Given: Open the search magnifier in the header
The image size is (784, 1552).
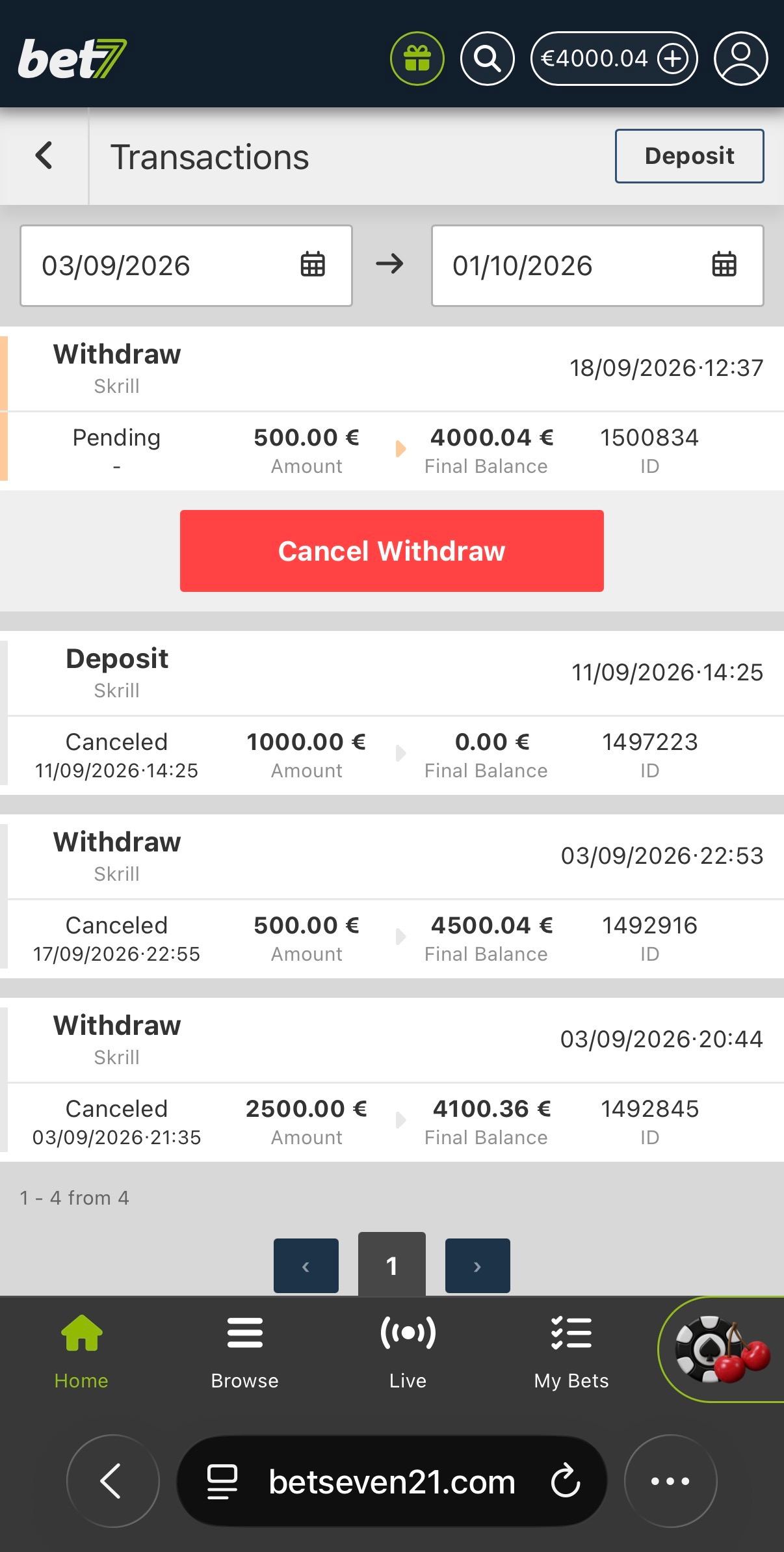Looking at the screenshot, I should pyautogui.click(x=488, y=59).
